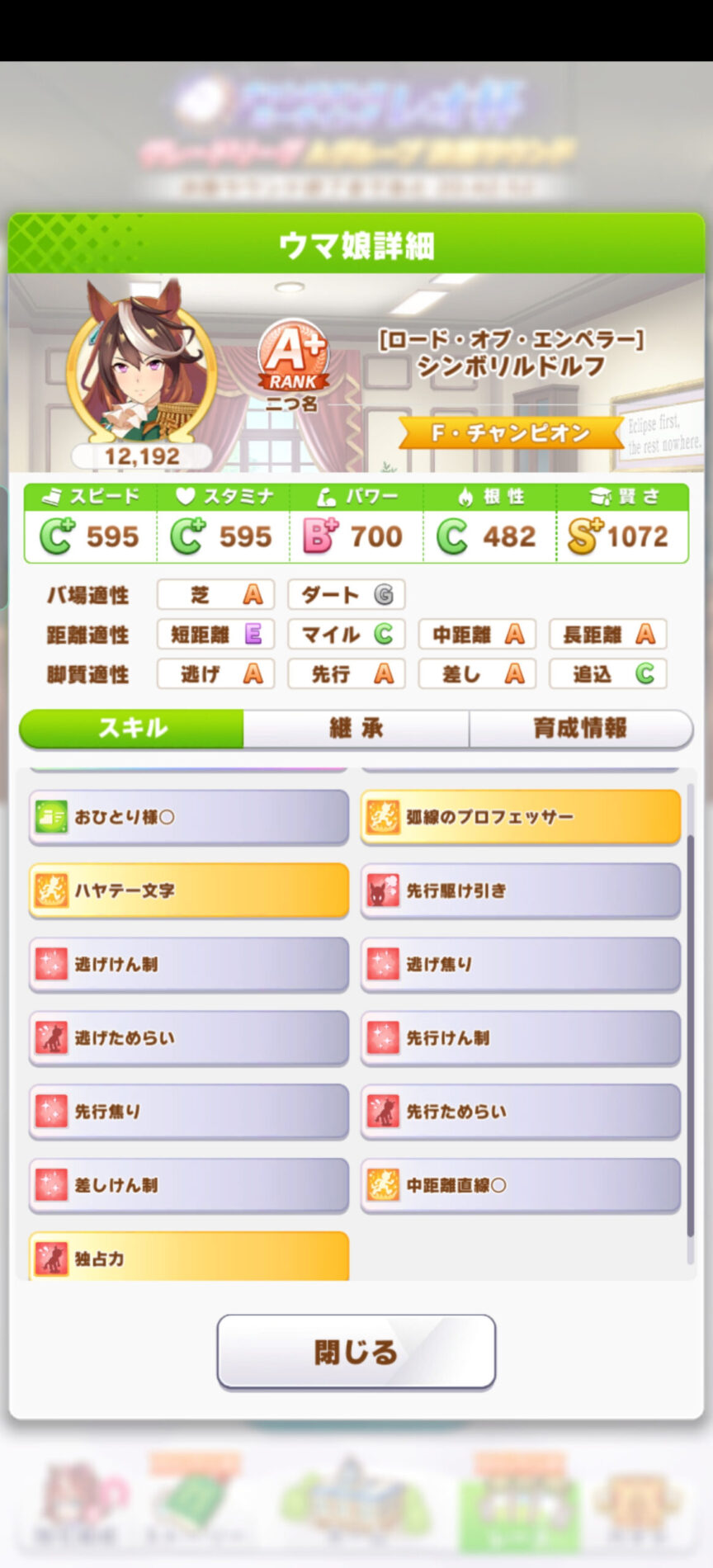
Task: Open the 先行焦り skill
Action: click(x=189, y=1112)
